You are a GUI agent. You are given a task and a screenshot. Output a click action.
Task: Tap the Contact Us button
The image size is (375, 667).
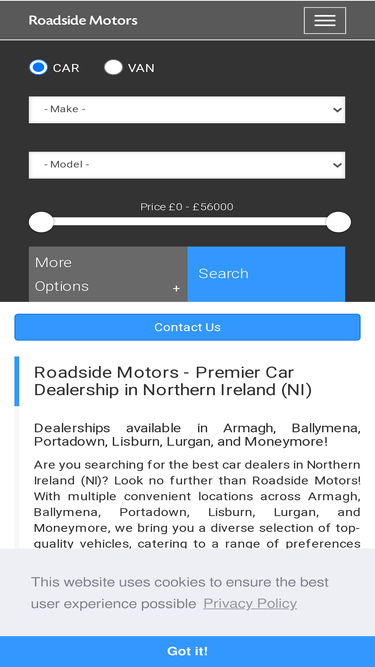click(188, 327)
